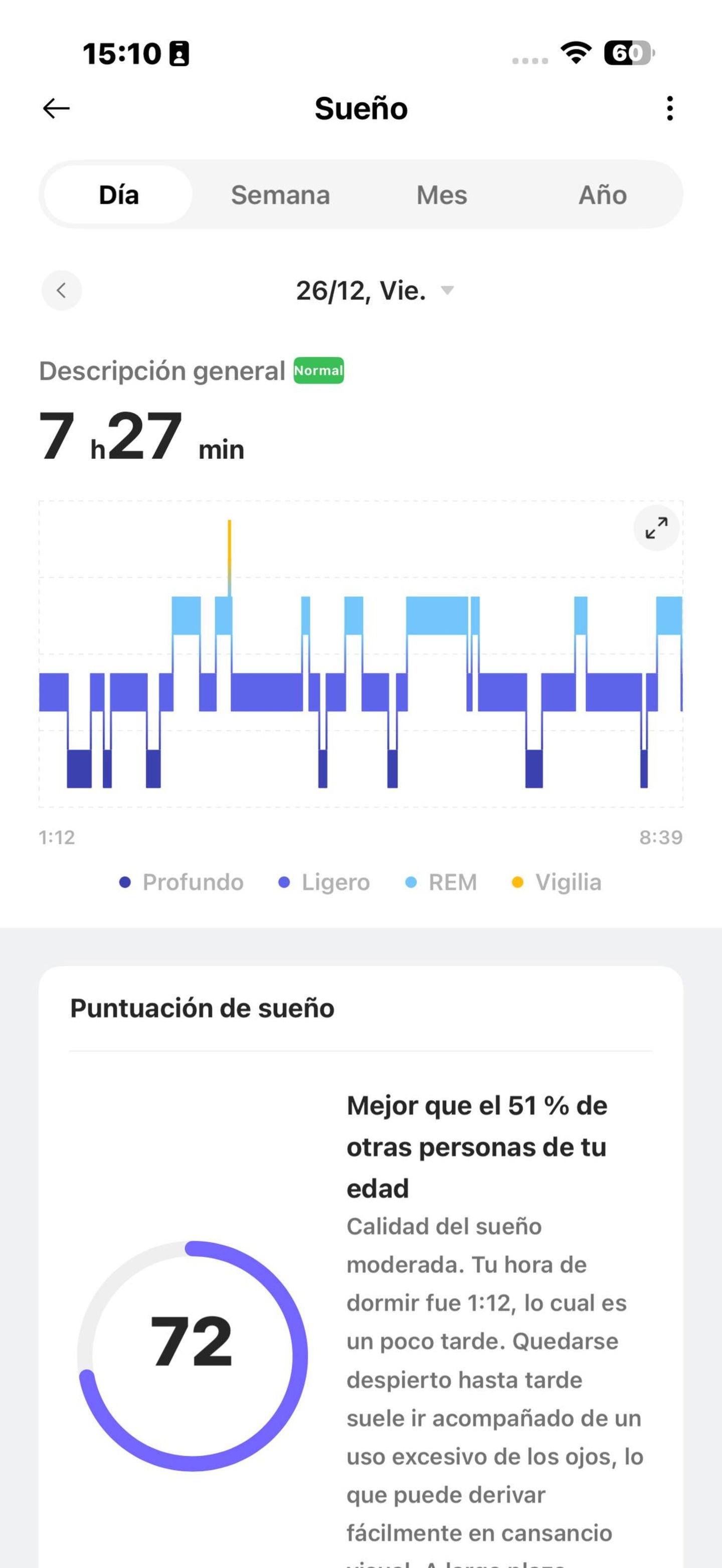The height and width of the screenshot is (1568, 722).
Task: Select the Día tab
Action: 119,195
